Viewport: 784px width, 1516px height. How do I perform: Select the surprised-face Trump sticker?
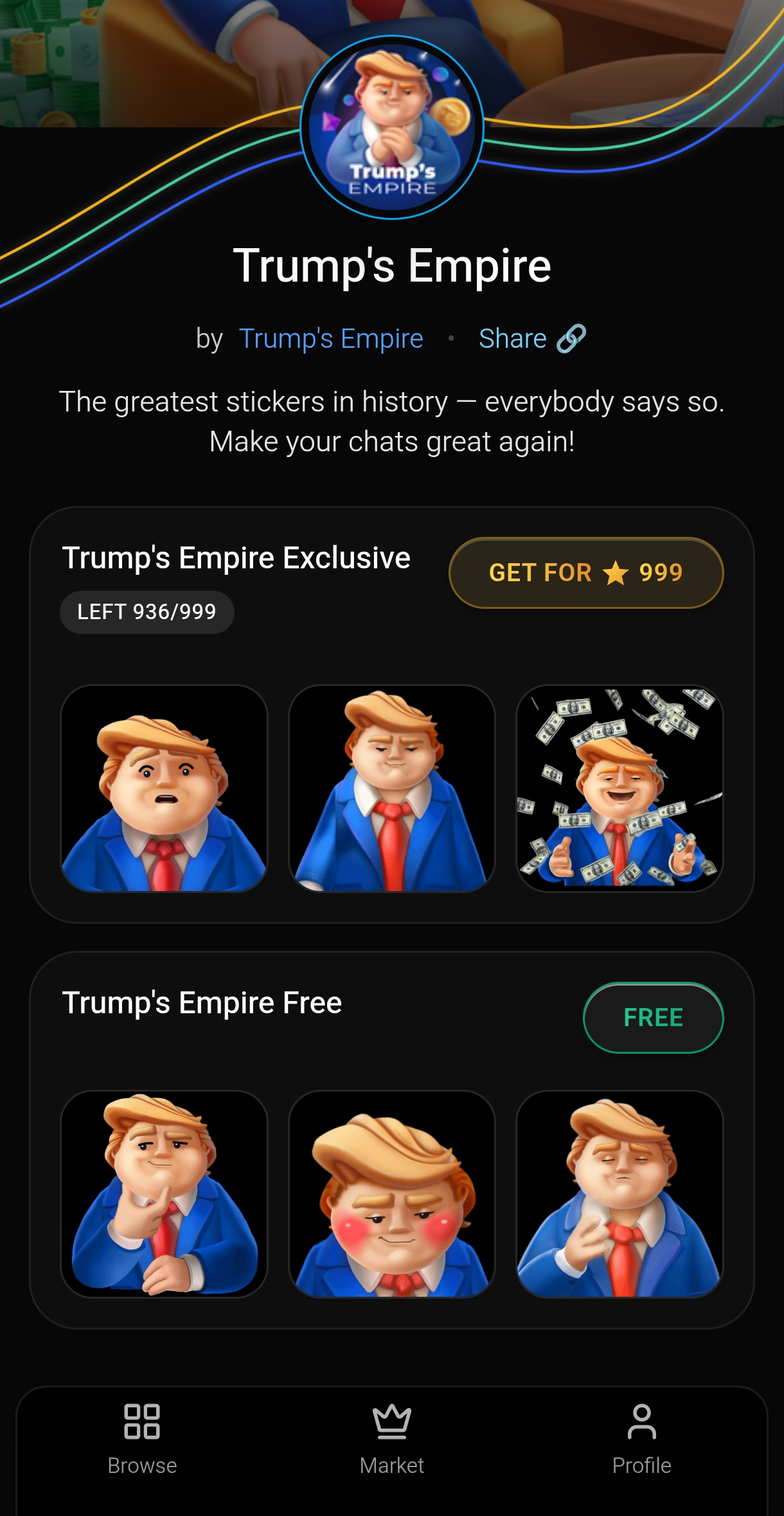click(164, 795)
